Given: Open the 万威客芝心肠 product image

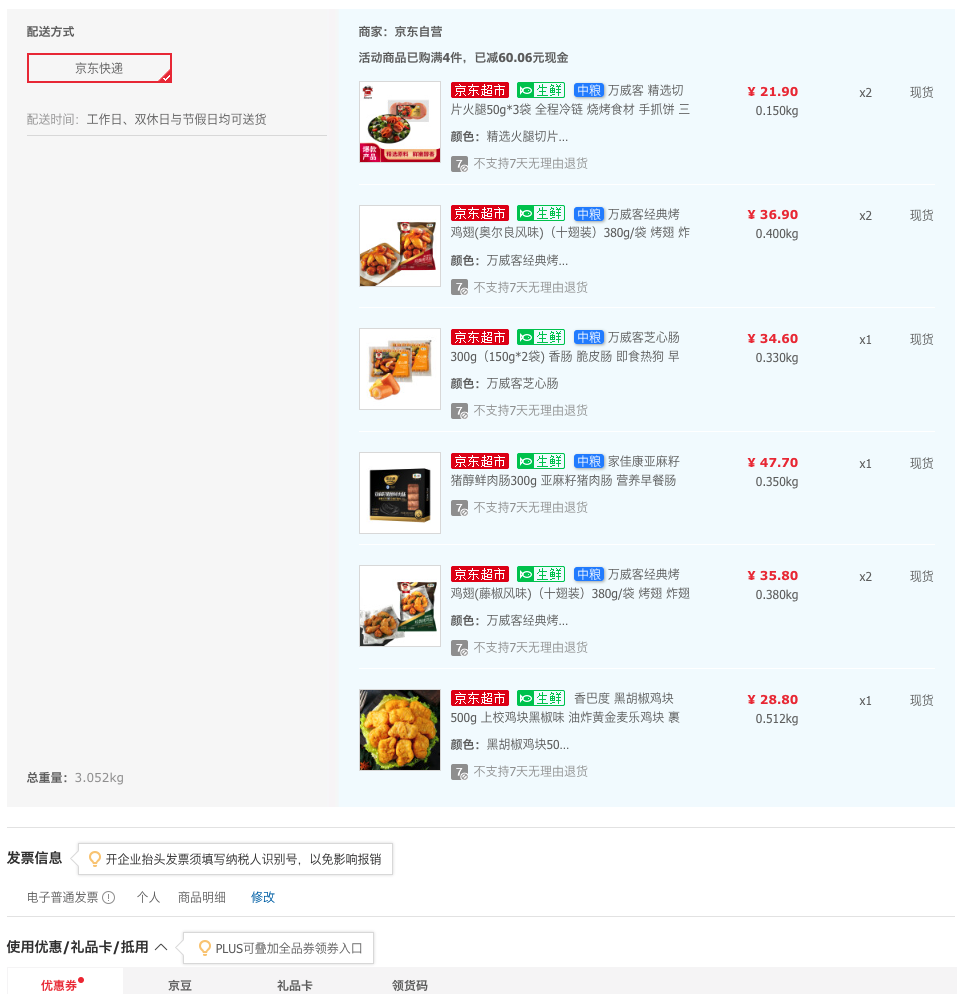Looking at the screenshot, I should tap(400, 369).
